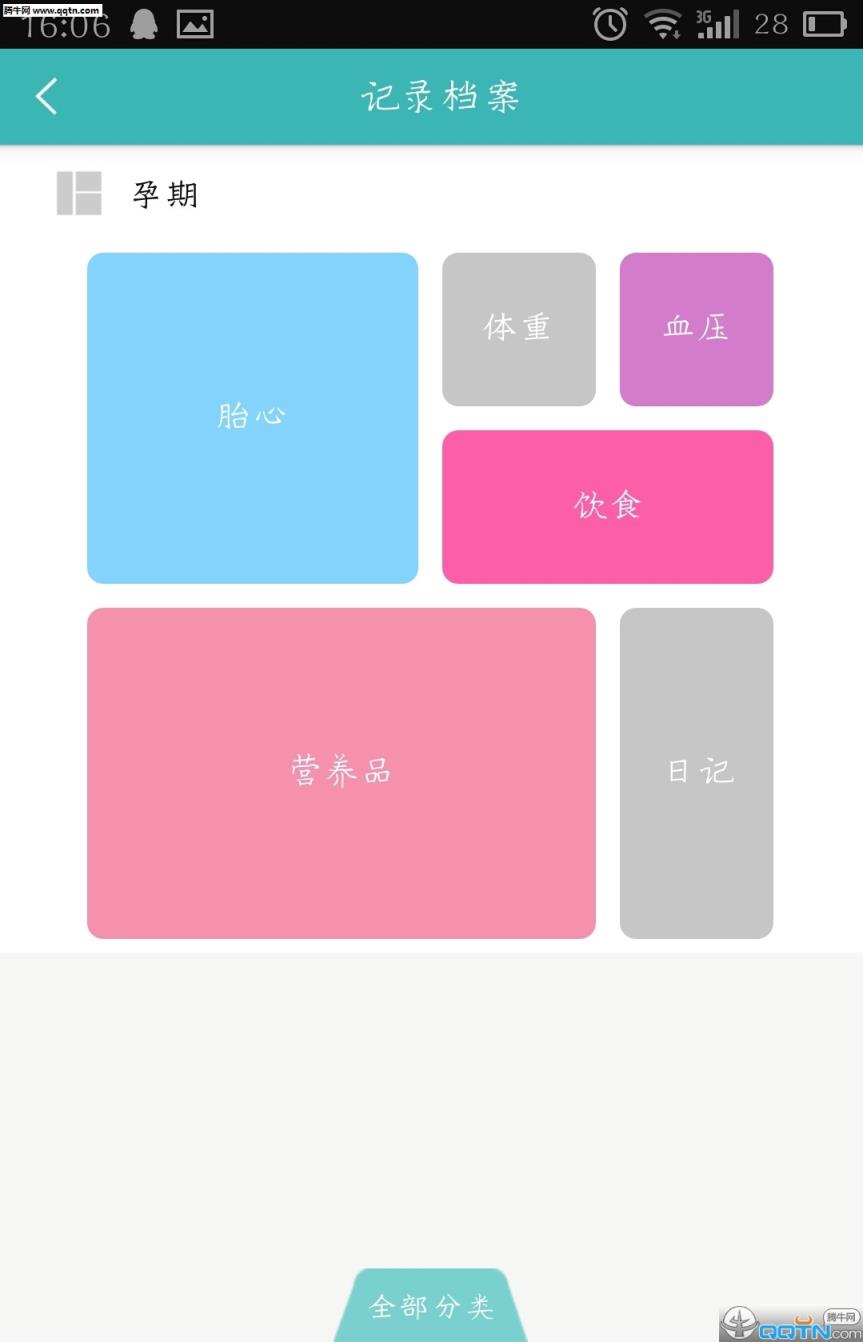Tap the alarm clock status icon
Viewport: 863px width, 1342px height.
tap(611, 23)
